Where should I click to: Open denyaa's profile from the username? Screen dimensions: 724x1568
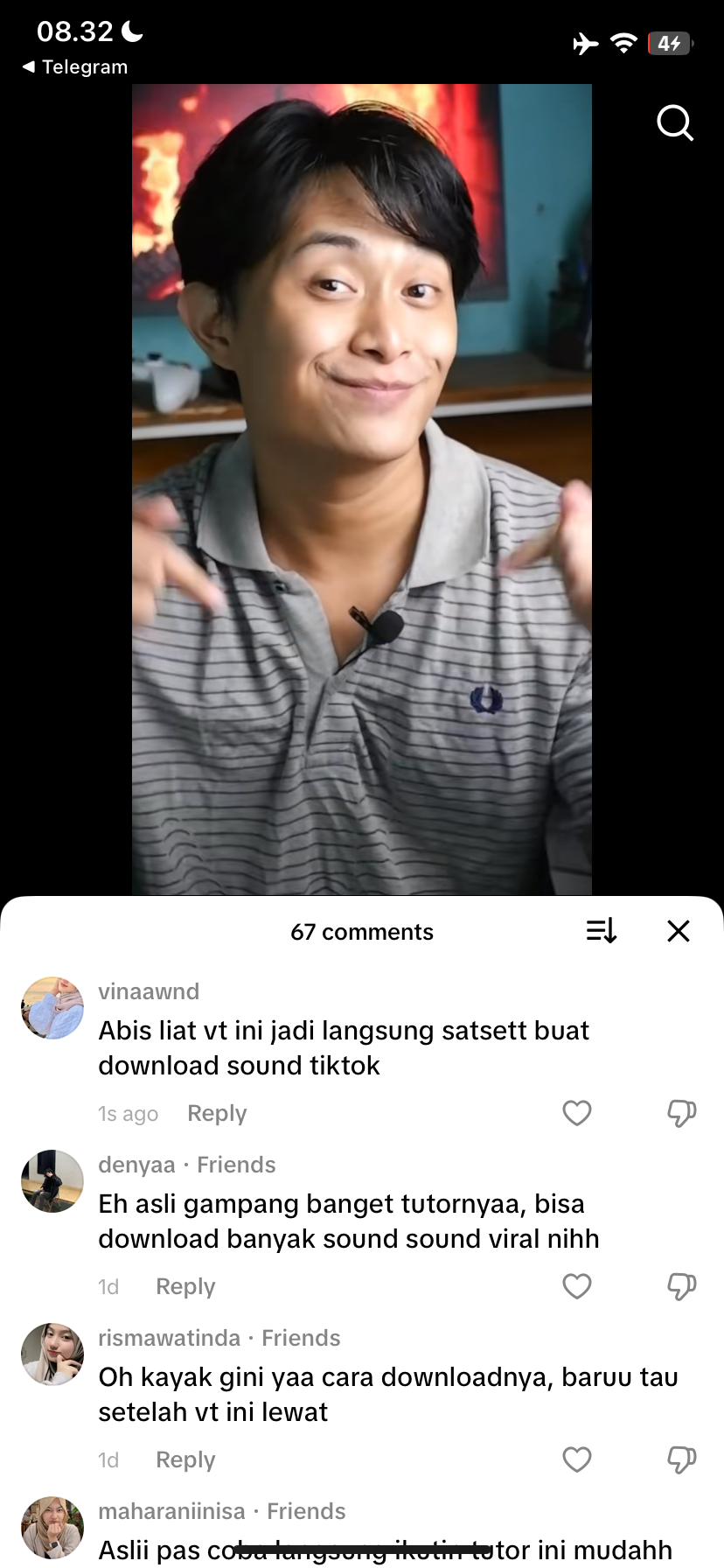coord(137,1165)
